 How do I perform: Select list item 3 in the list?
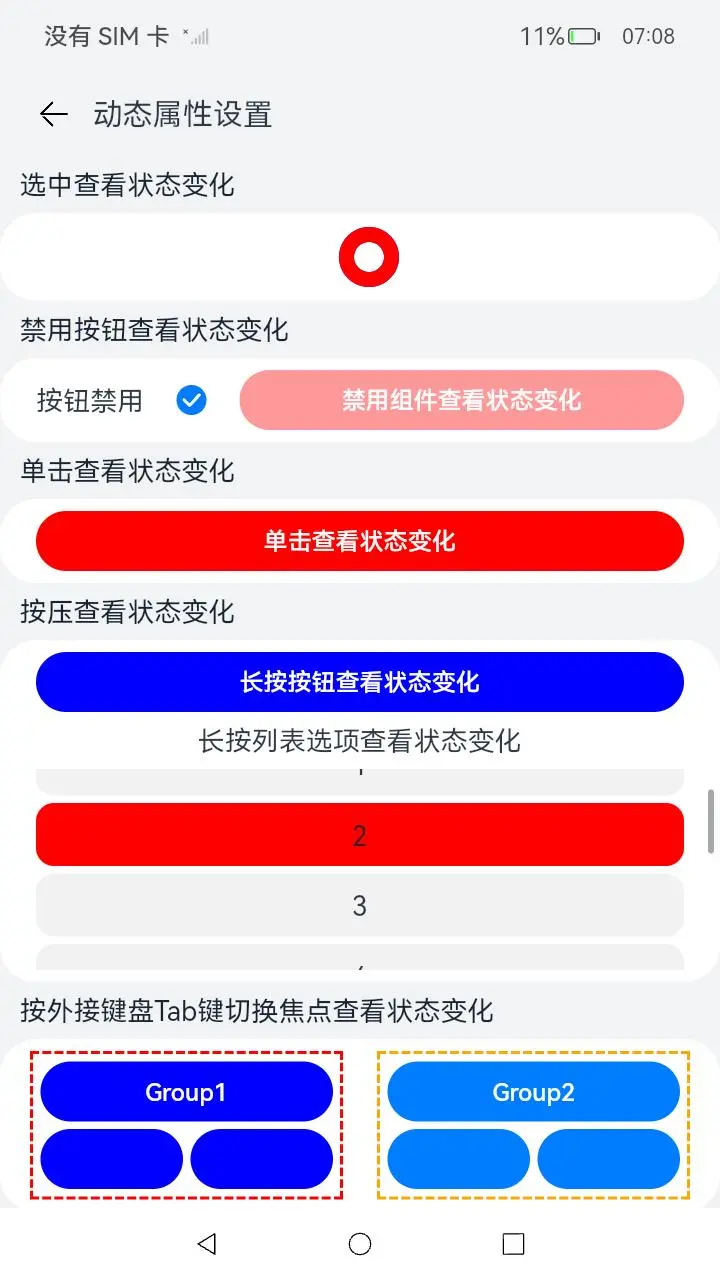(x=360, y=905)
